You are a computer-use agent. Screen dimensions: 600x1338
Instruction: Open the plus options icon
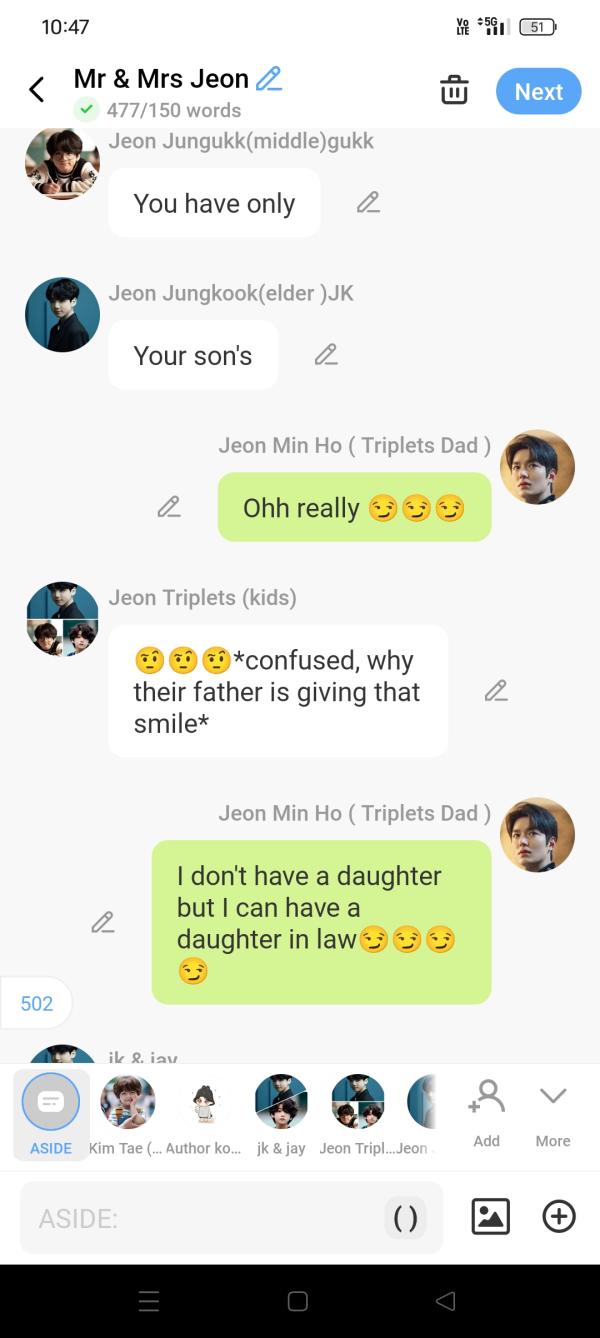[559, 1217]
